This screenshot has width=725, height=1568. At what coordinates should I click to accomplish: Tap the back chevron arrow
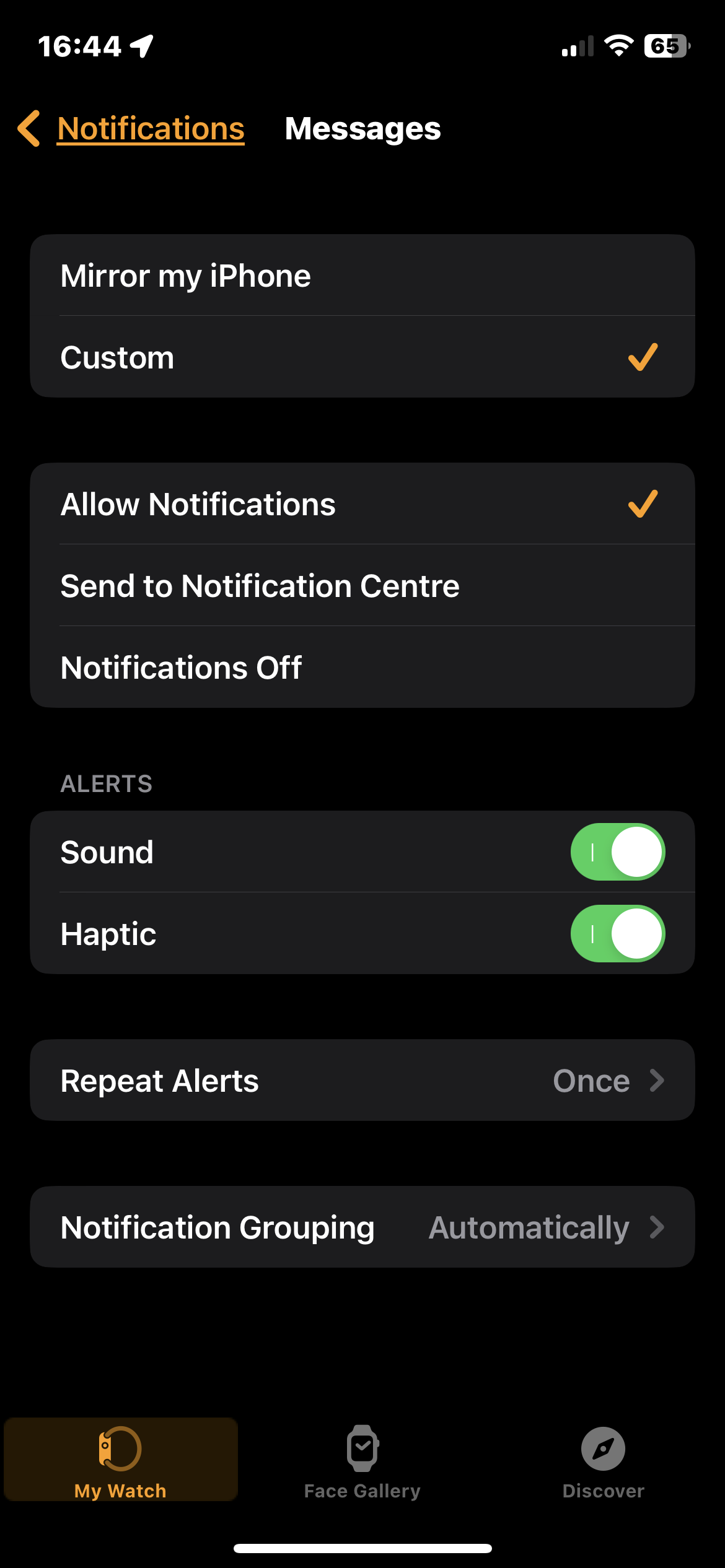point(28,128)
